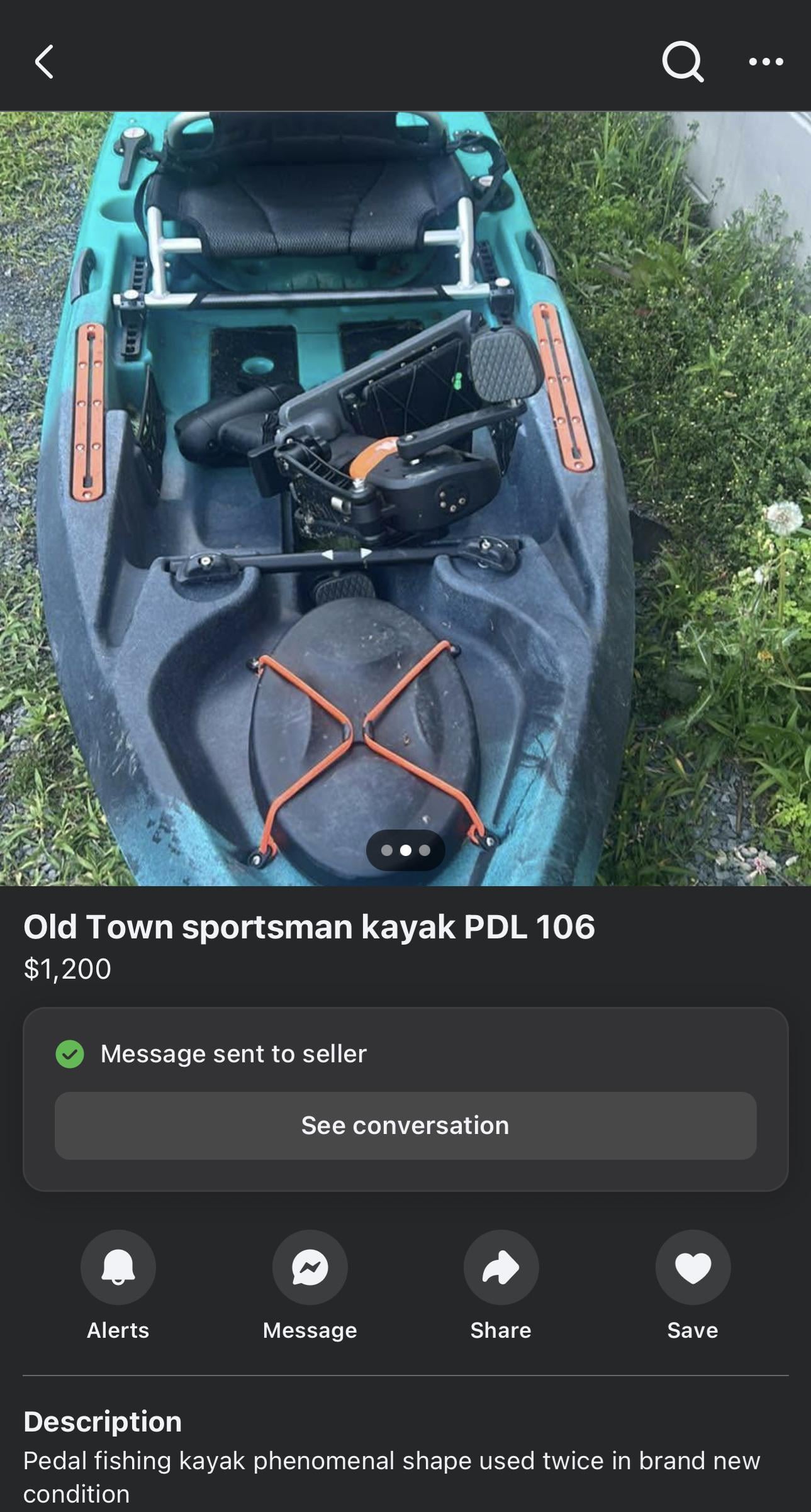This screenshot has width=811, height=1512.
Task: Open the three-dot overflow menu
Action: [x=766, y=62]
